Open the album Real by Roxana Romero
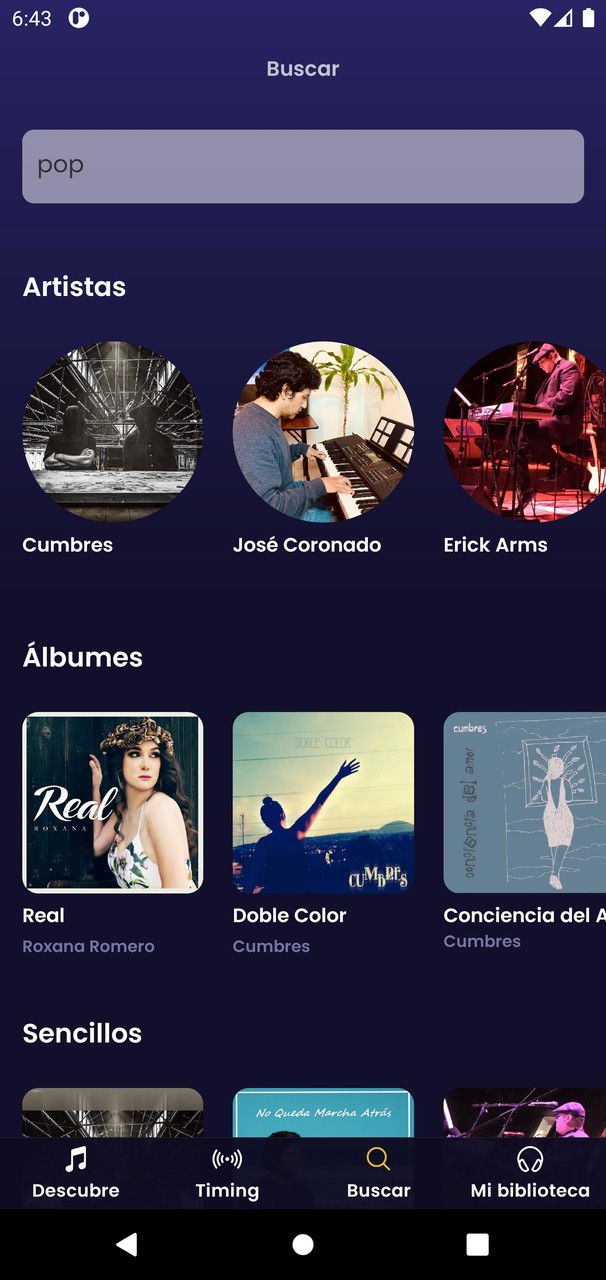 [112, 802]
